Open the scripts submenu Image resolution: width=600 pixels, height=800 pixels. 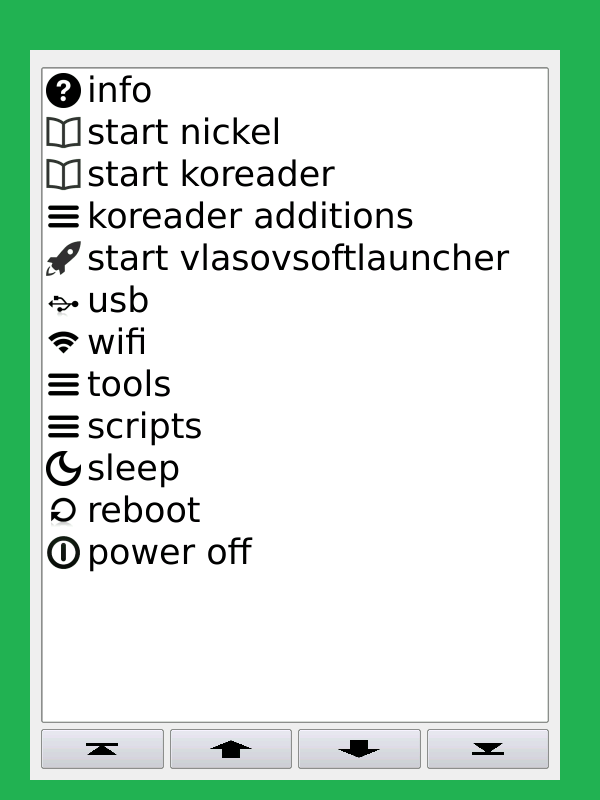(144, 427)
